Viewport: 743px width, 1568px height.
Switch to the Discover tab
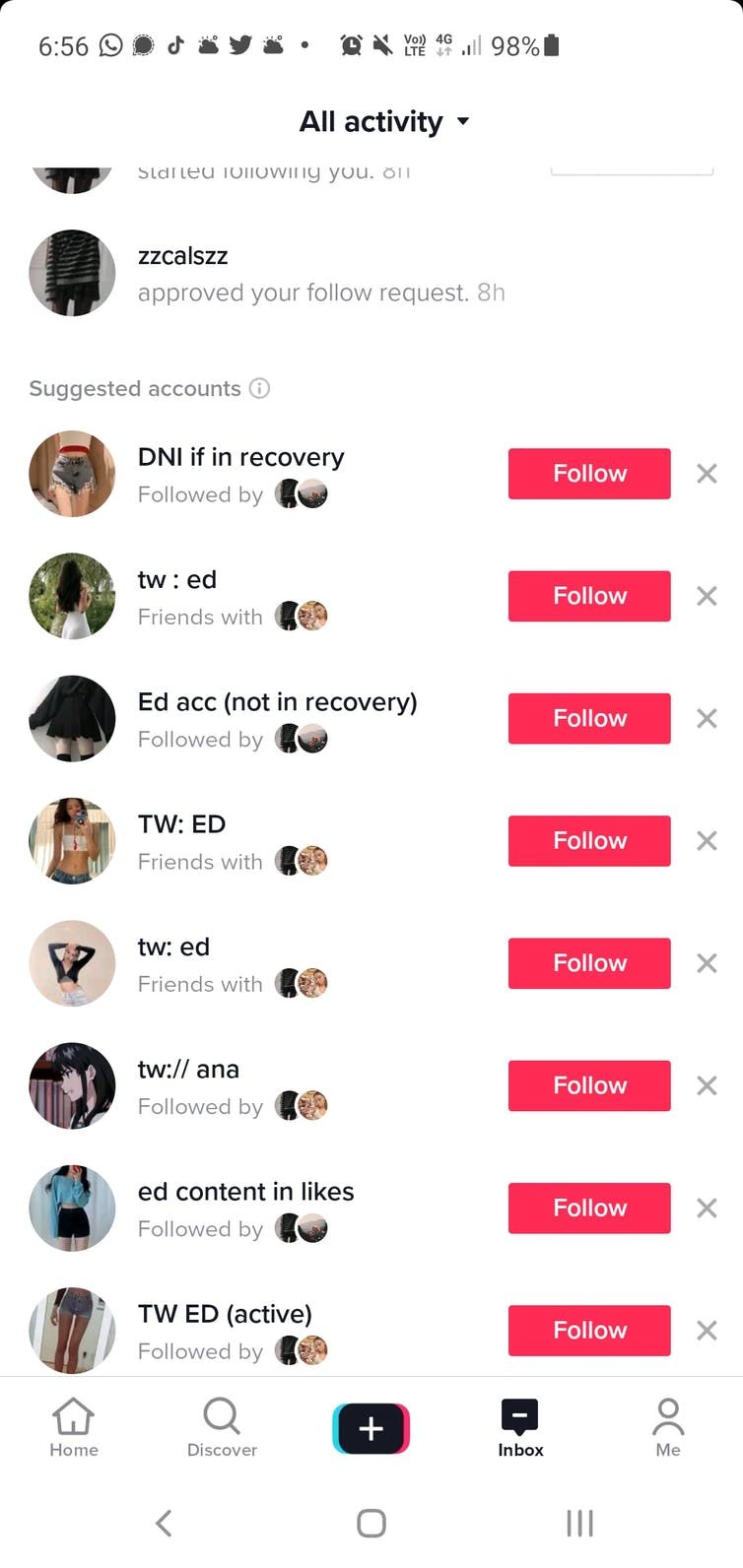222,1427
